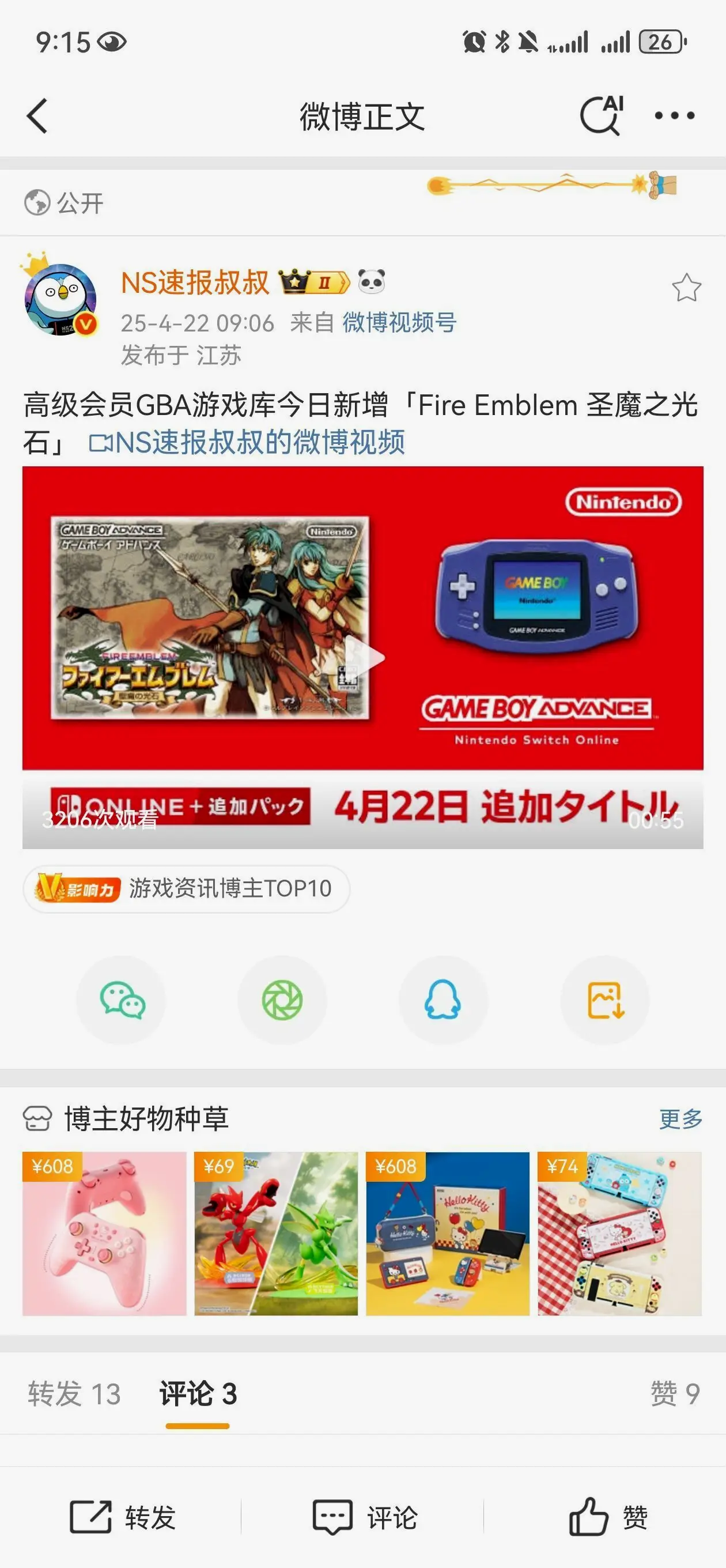Open the 微博视频号 source link

point(399,323)
